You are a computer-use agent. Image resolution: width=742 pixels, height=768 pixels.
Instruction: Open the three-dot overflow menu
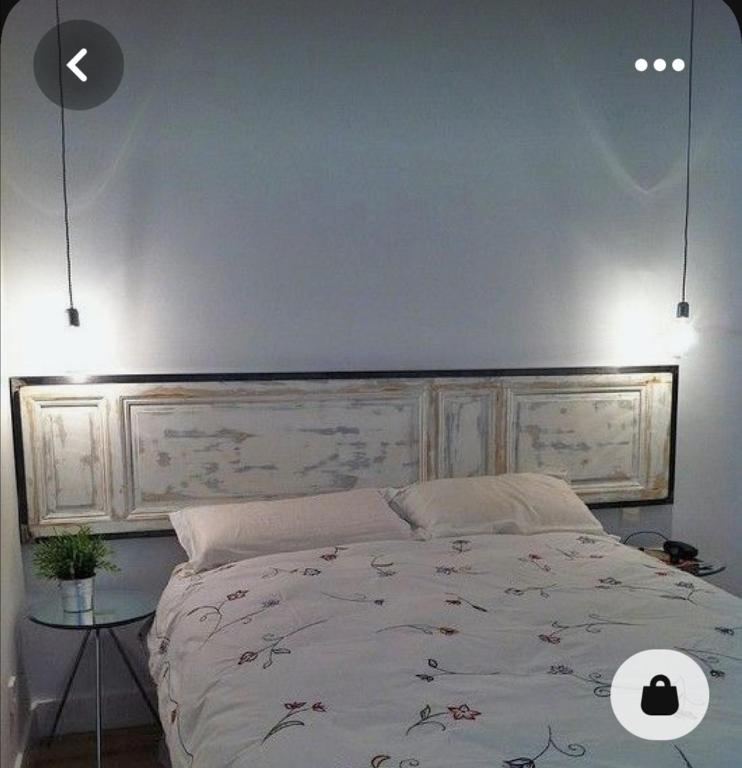point(659,65)
